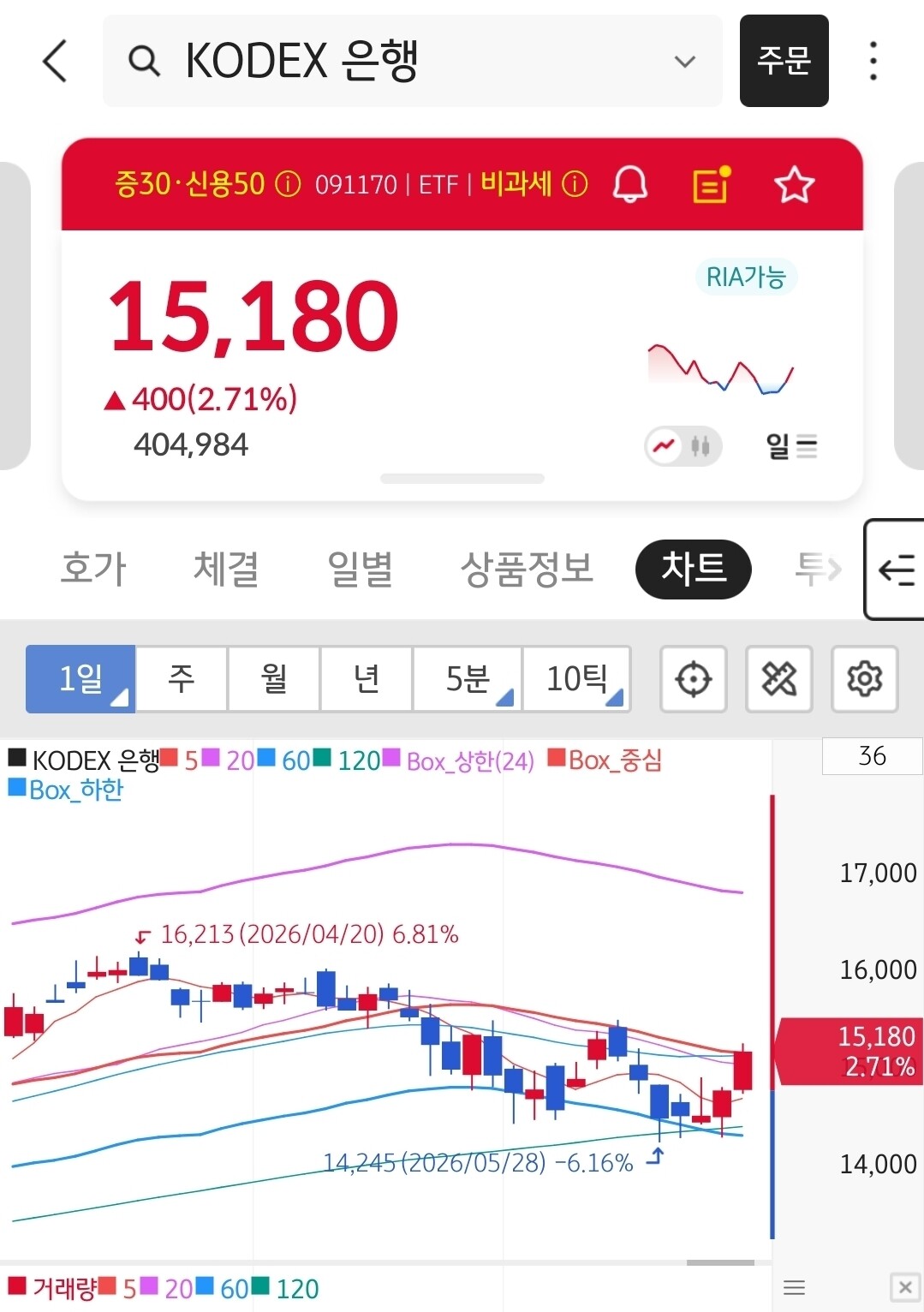The height and width of the screenshot is (1312, 924).
Task: Go back using the top-left arrow
Action: point(55,61)
